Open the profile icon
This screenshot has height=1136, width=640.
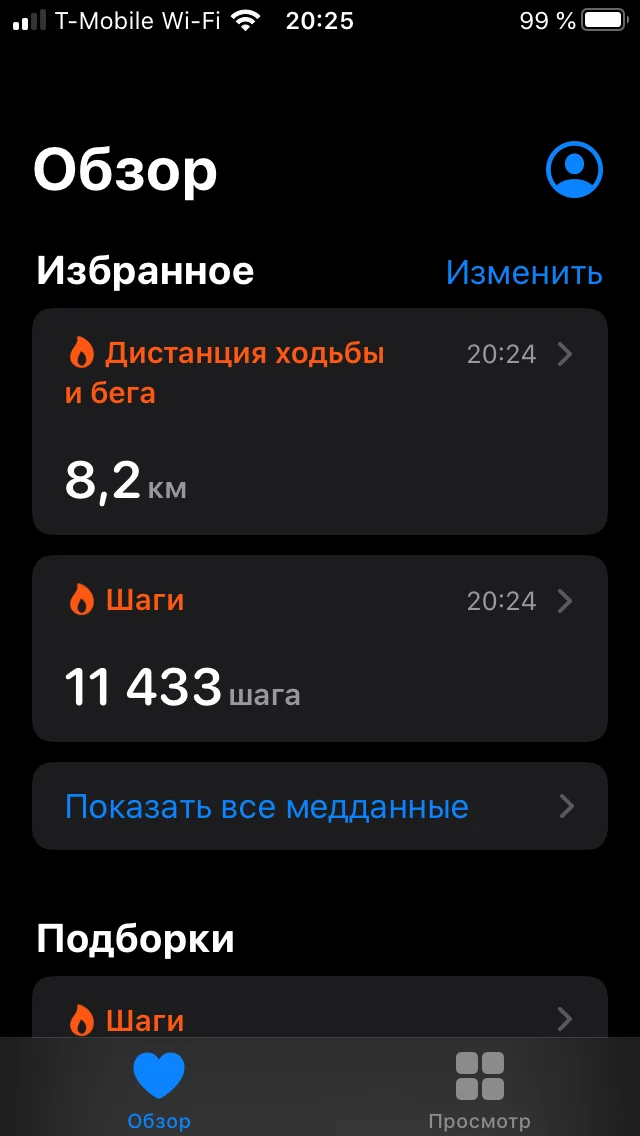[574, 169]
